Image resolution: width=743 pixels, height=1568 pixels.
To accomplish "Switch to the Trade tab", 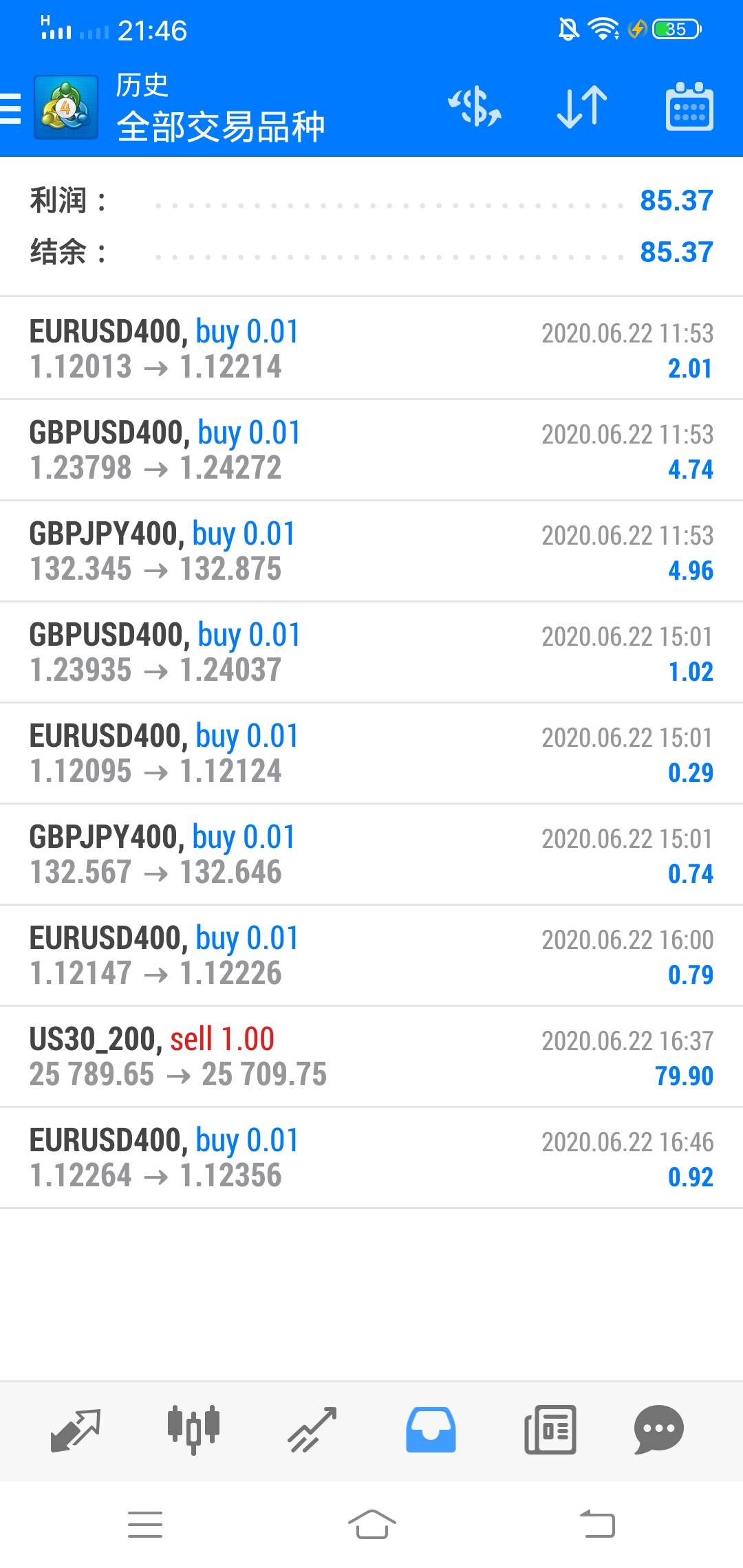I will (x=312, y=1430).
